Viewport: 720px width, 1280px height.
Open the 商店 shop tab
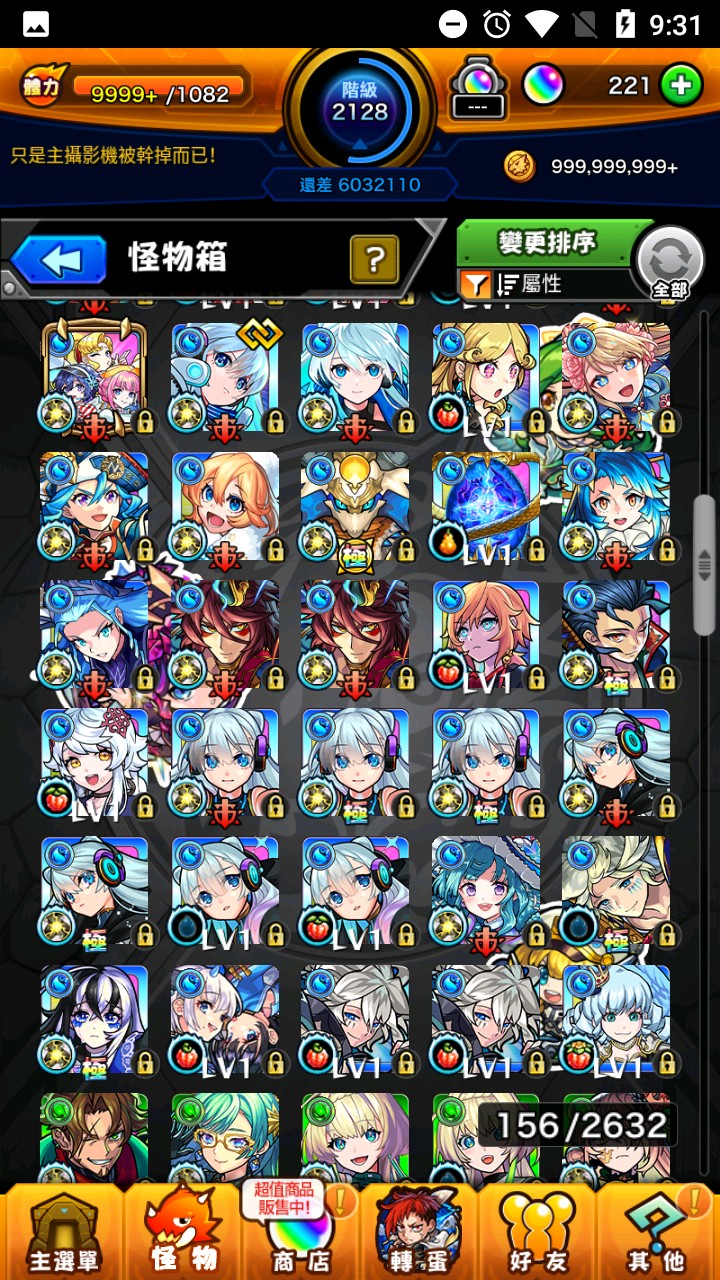point(301,1232)
